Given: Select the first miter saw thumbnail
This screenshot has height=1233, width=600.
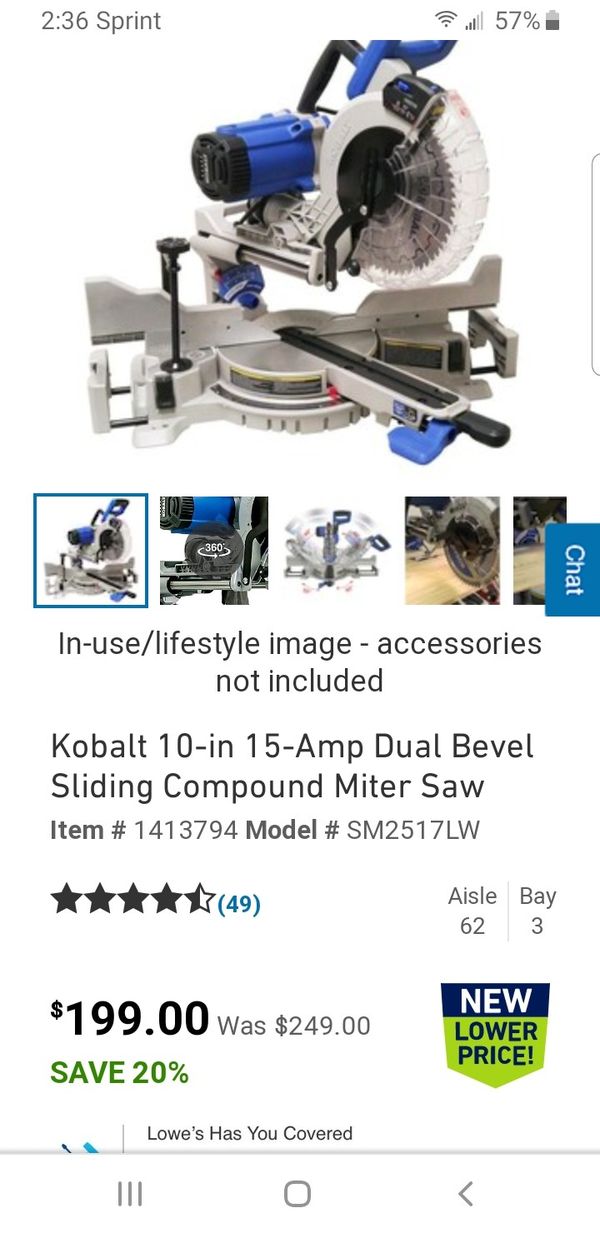Looking at the screenshot, I should tap(91, 550).
